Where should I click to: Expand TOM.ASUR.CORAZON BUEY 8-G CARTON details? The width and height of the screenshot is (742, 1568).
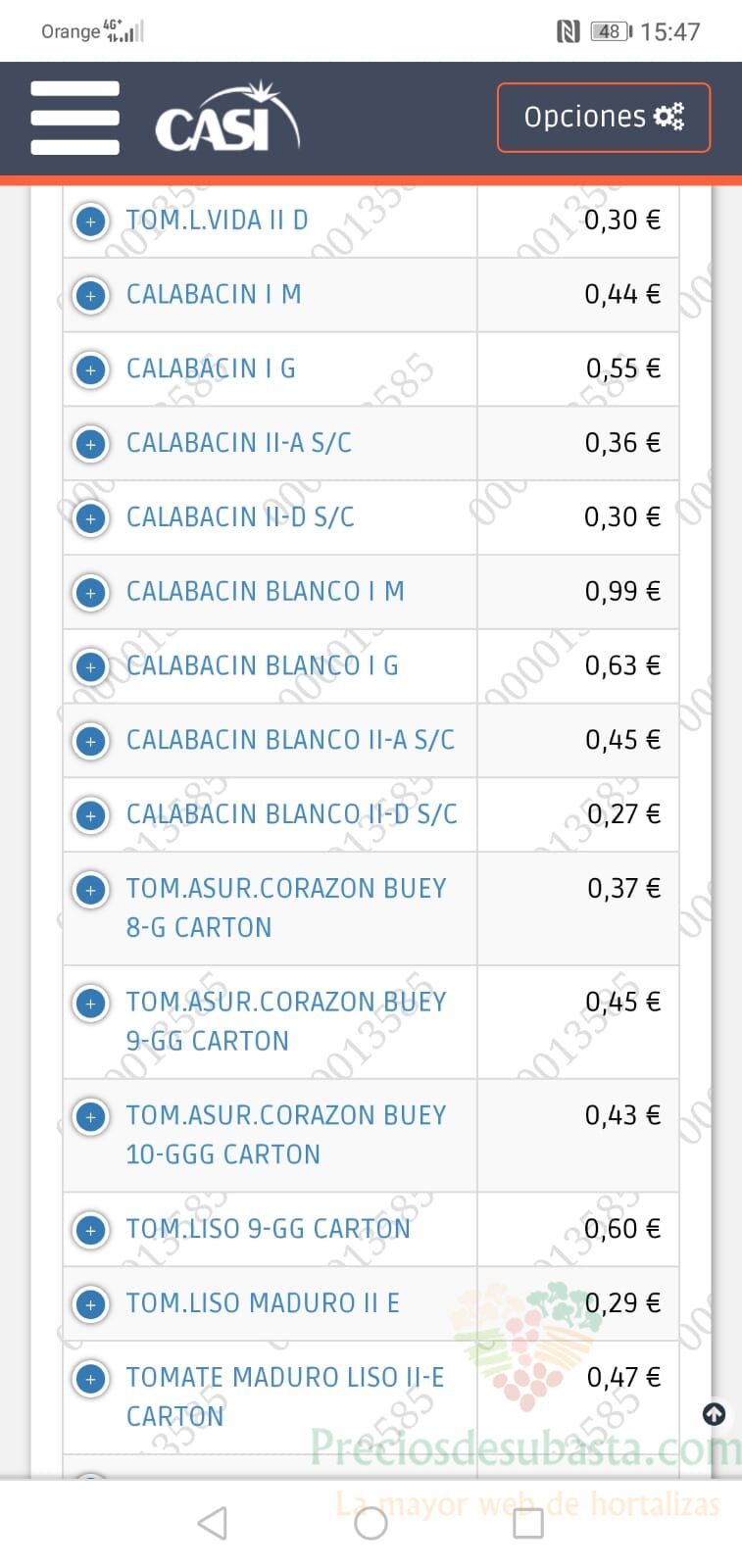click(x=91, y=890)
